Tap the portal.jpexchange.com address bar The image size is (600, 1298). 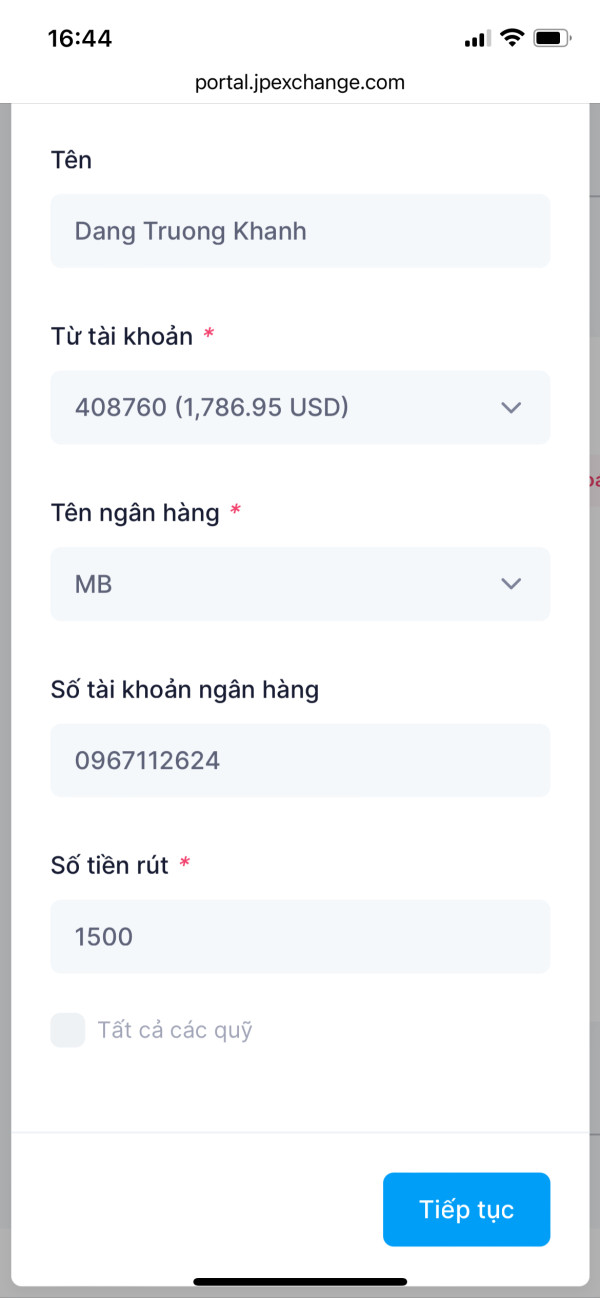300,82
